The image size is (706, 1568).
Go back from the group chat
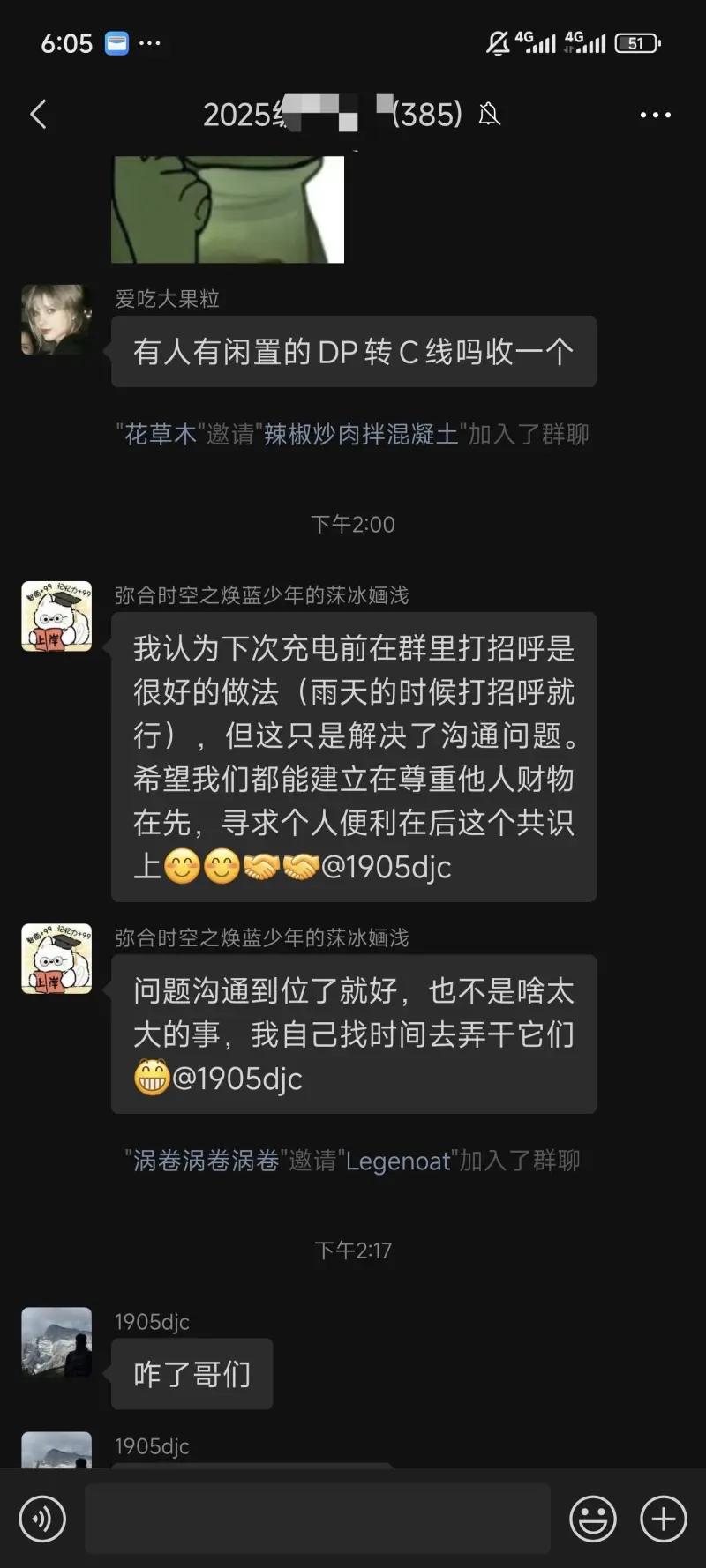38,115
